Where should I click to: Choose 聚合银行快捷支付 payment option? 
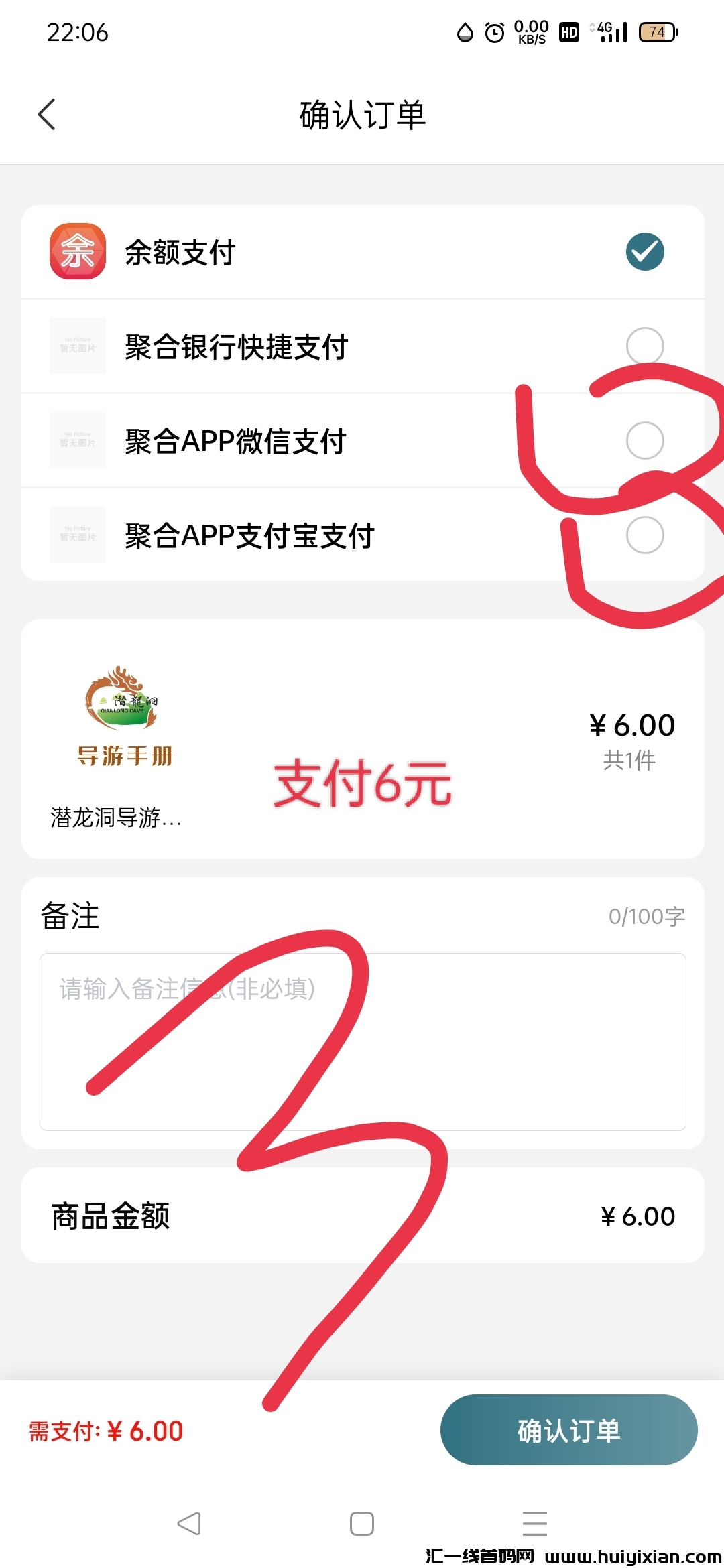pyautogui.click(x=644, y=346)
